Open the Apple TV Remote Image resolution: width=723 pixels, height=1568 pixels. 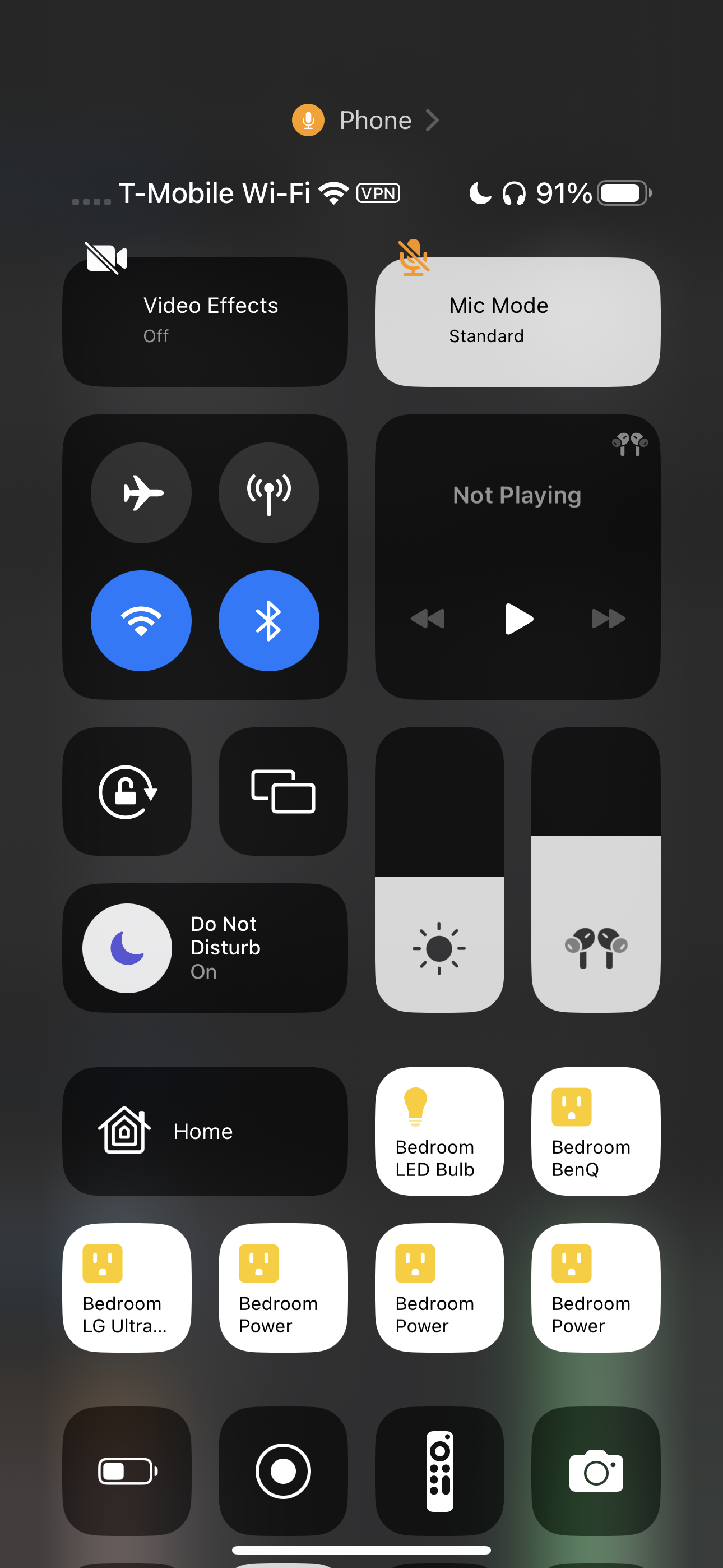click(439, 1471)
